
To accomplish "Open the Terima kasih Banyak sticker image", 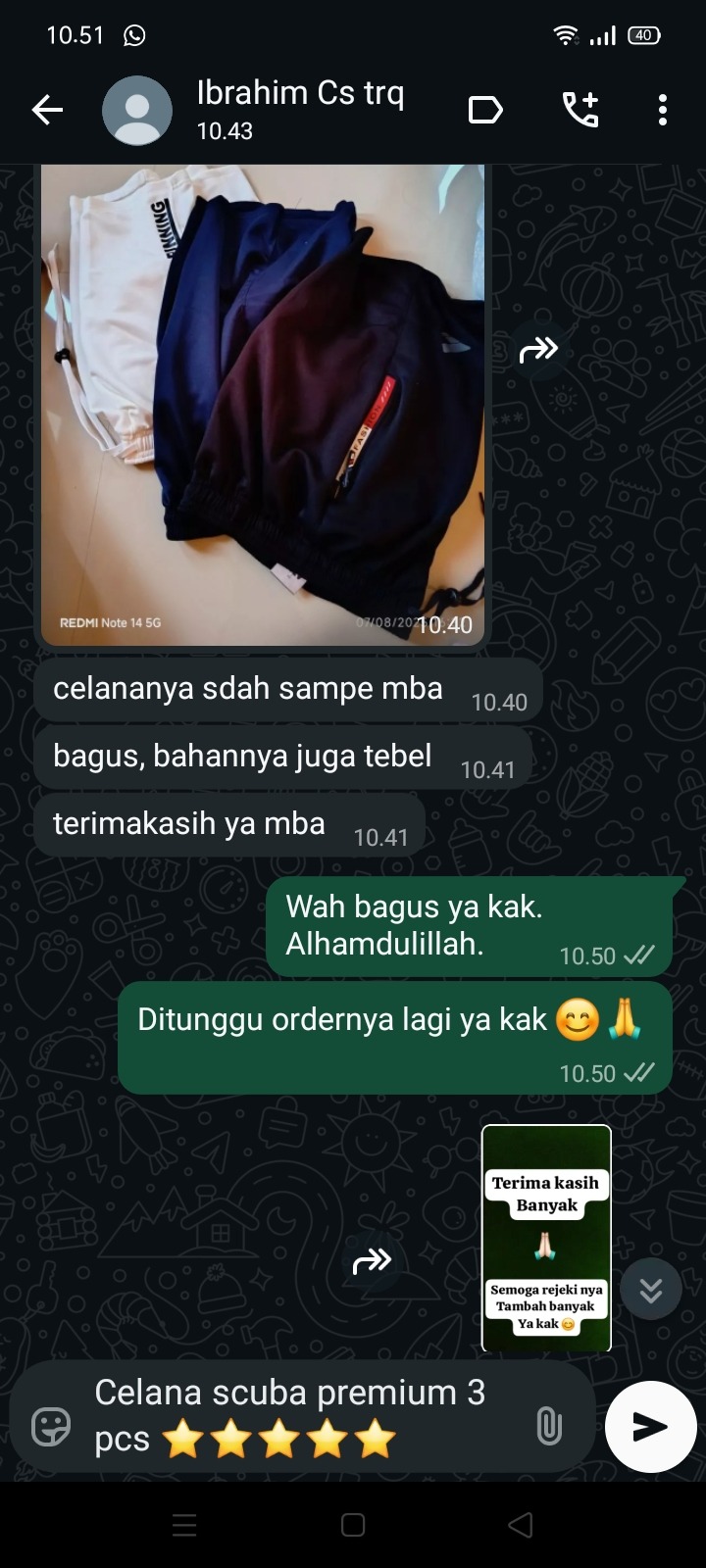I will 546,1238.
